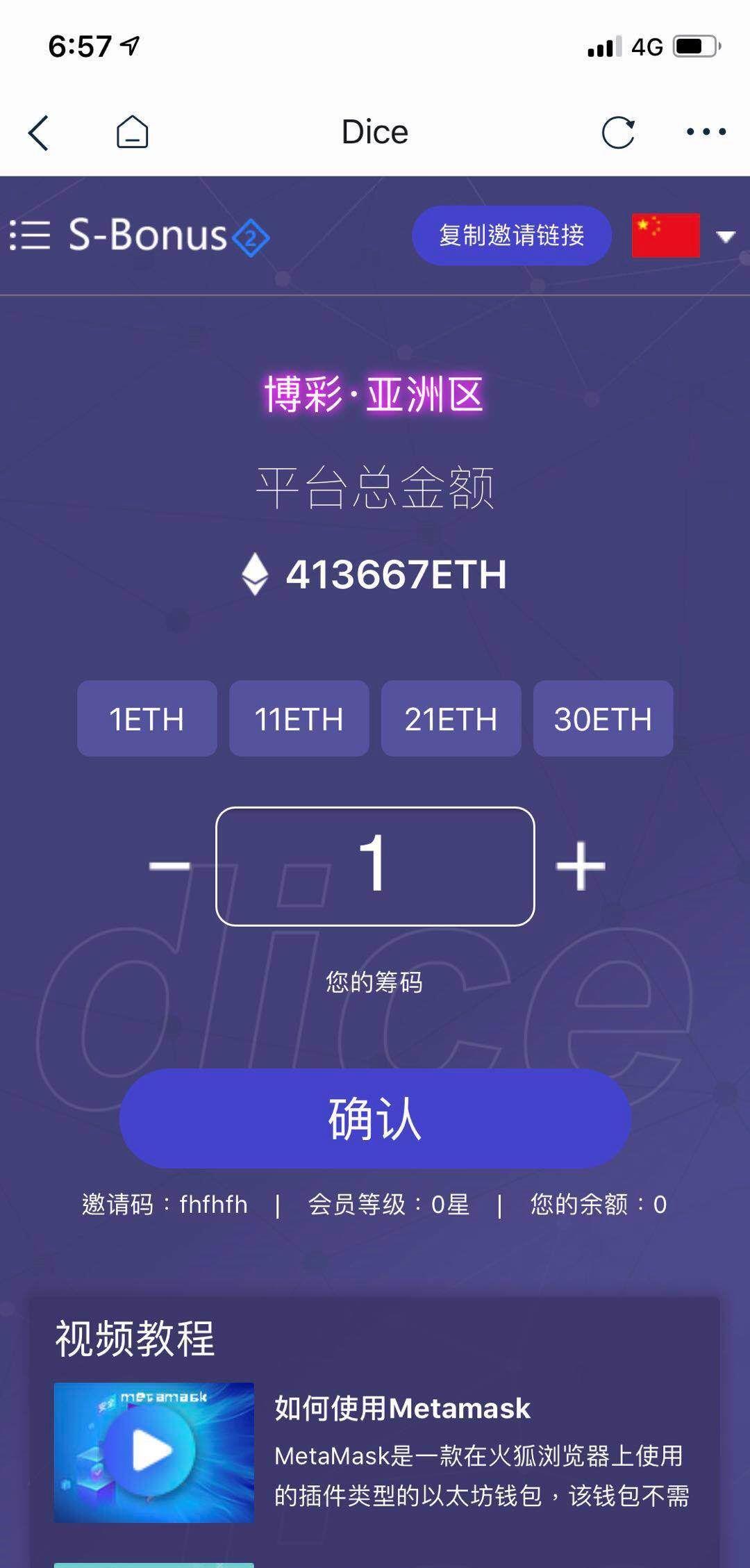The image size is (750, 1568).
Task: Open the S-Bonus side menu
Action: [x=31, y=236]
